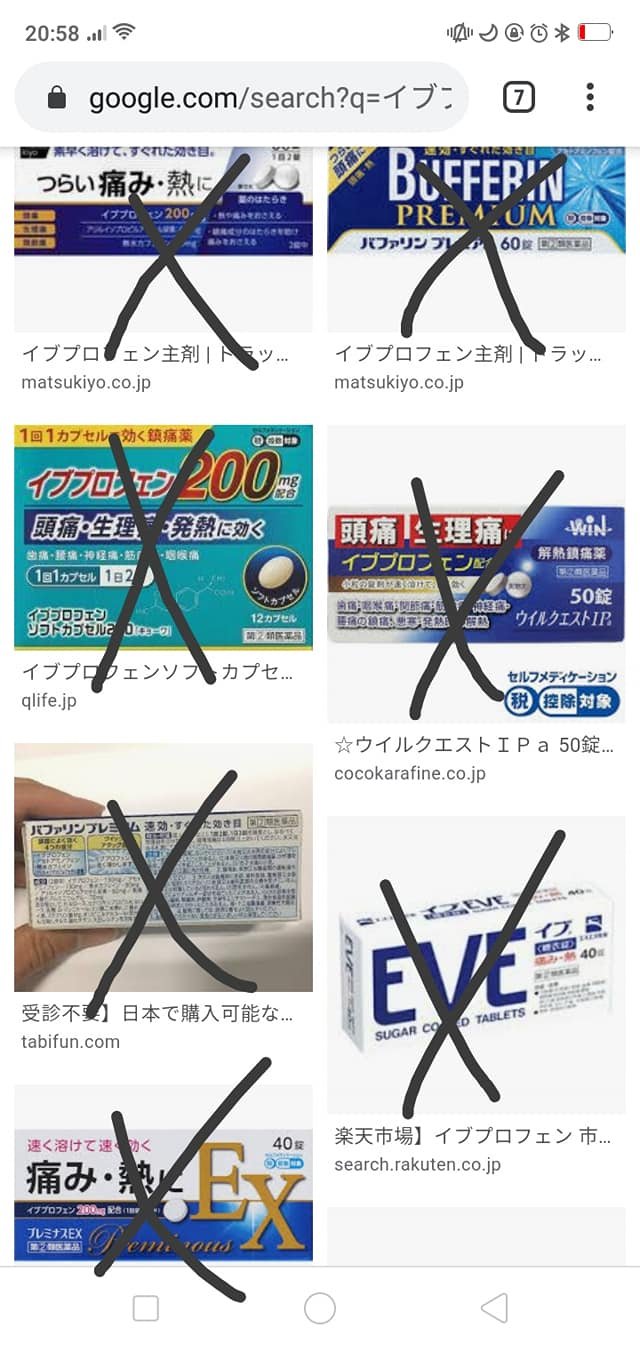Open the EVE result from search.rakuten.co.jp
This screenshot has width=640, height=1351.
coord(476,965)
